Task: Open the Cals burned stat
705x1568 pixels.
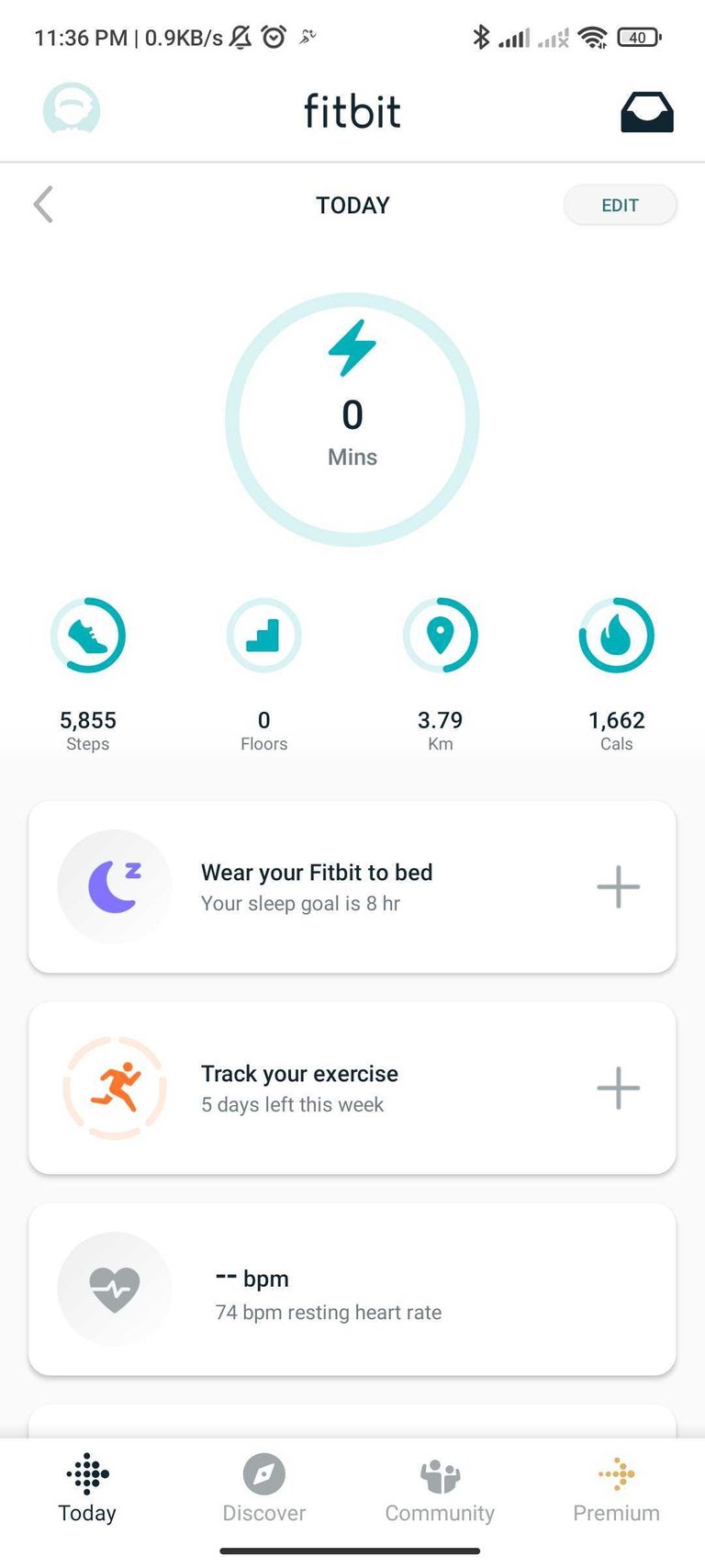Action: coord(617,675)
